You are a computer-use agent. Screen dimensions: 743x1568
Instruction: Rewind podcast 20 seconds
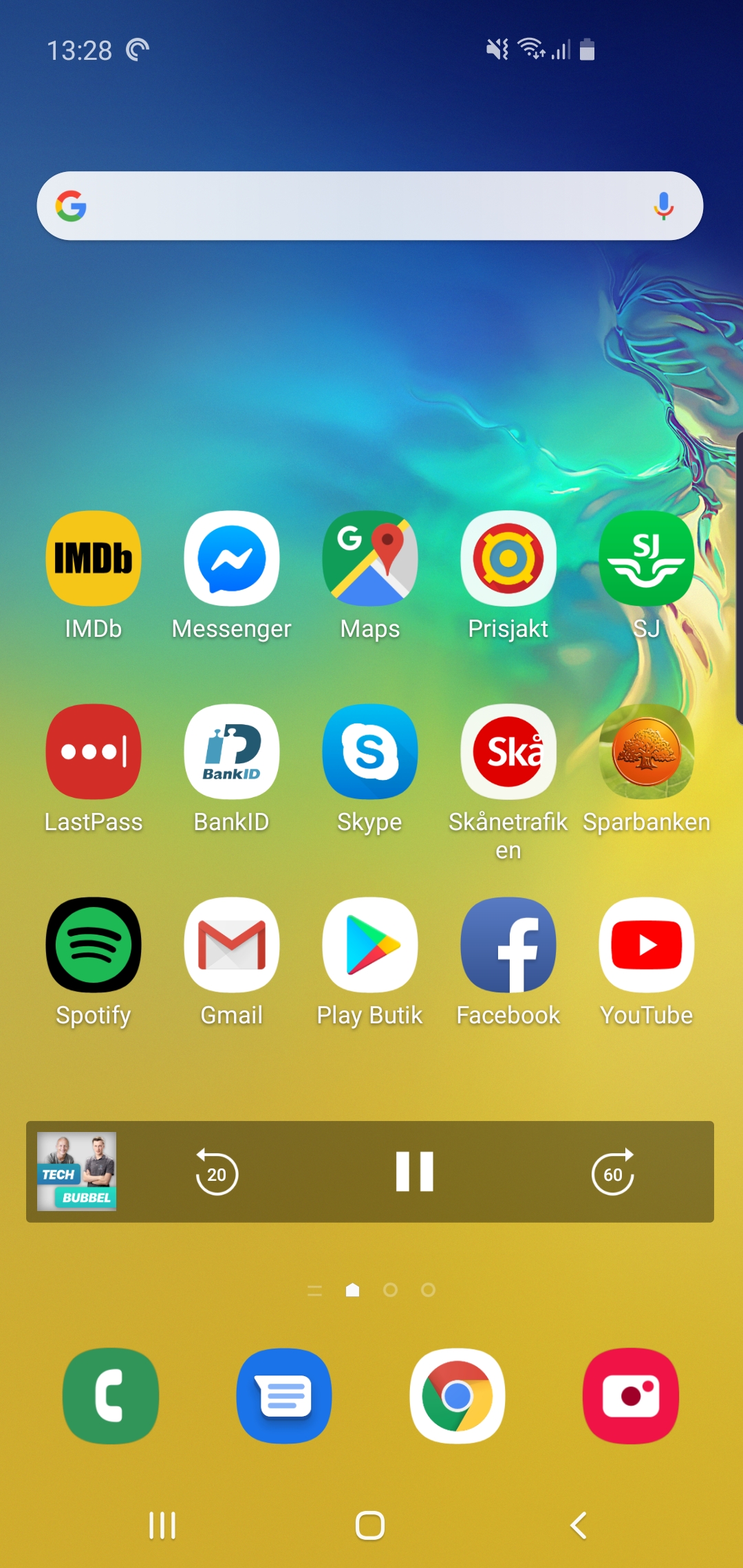tap(217, 1173)
